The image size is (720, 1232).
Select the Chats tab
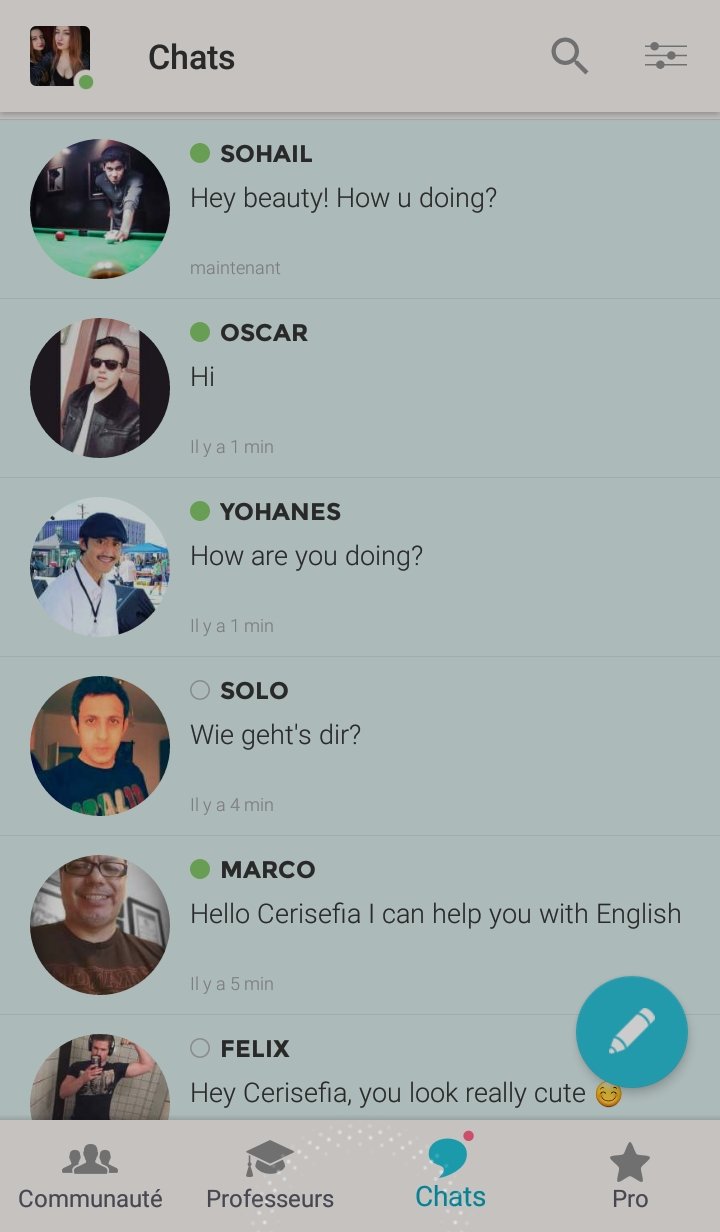tap(450, 1176)
